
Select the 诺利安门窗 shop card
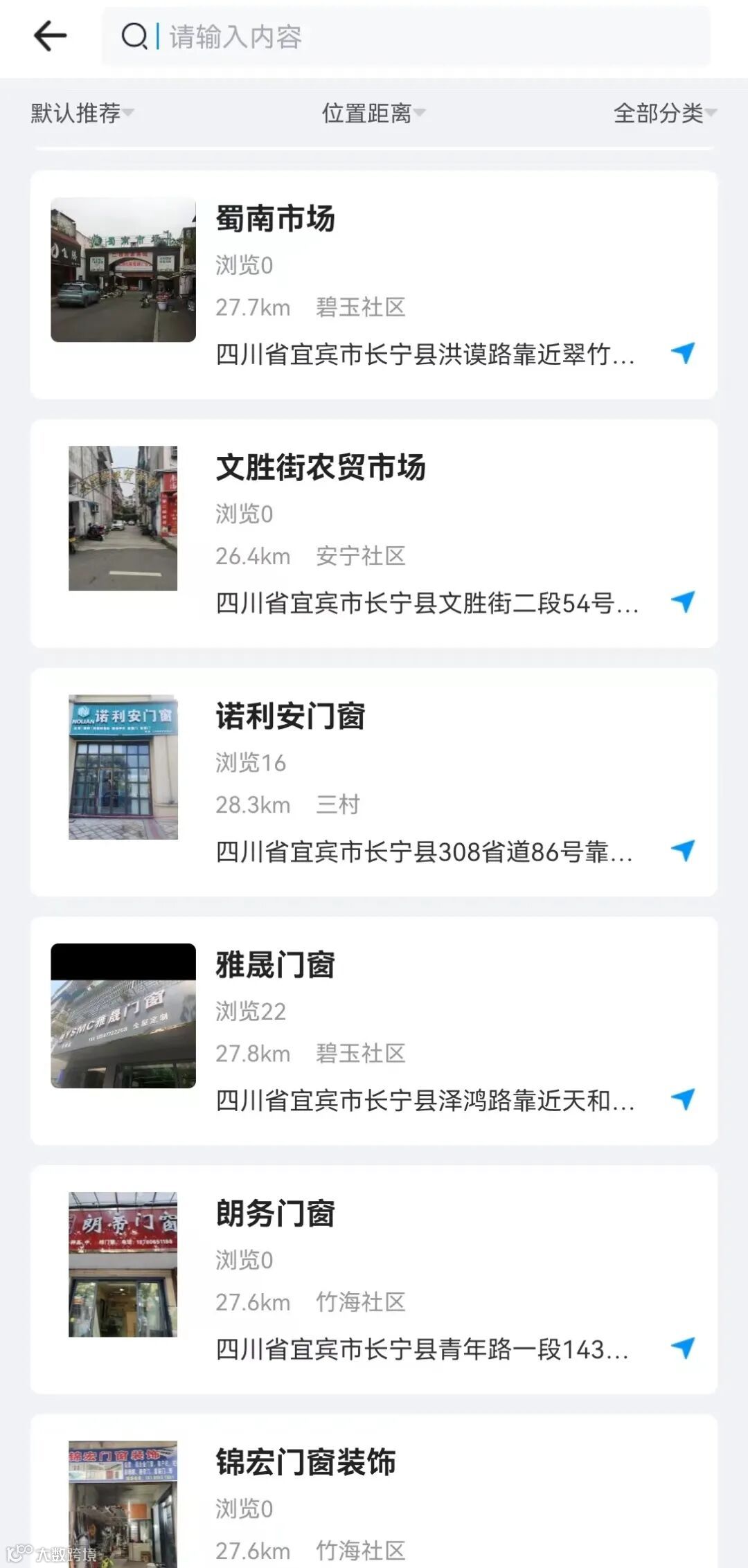tap(374, 782)
